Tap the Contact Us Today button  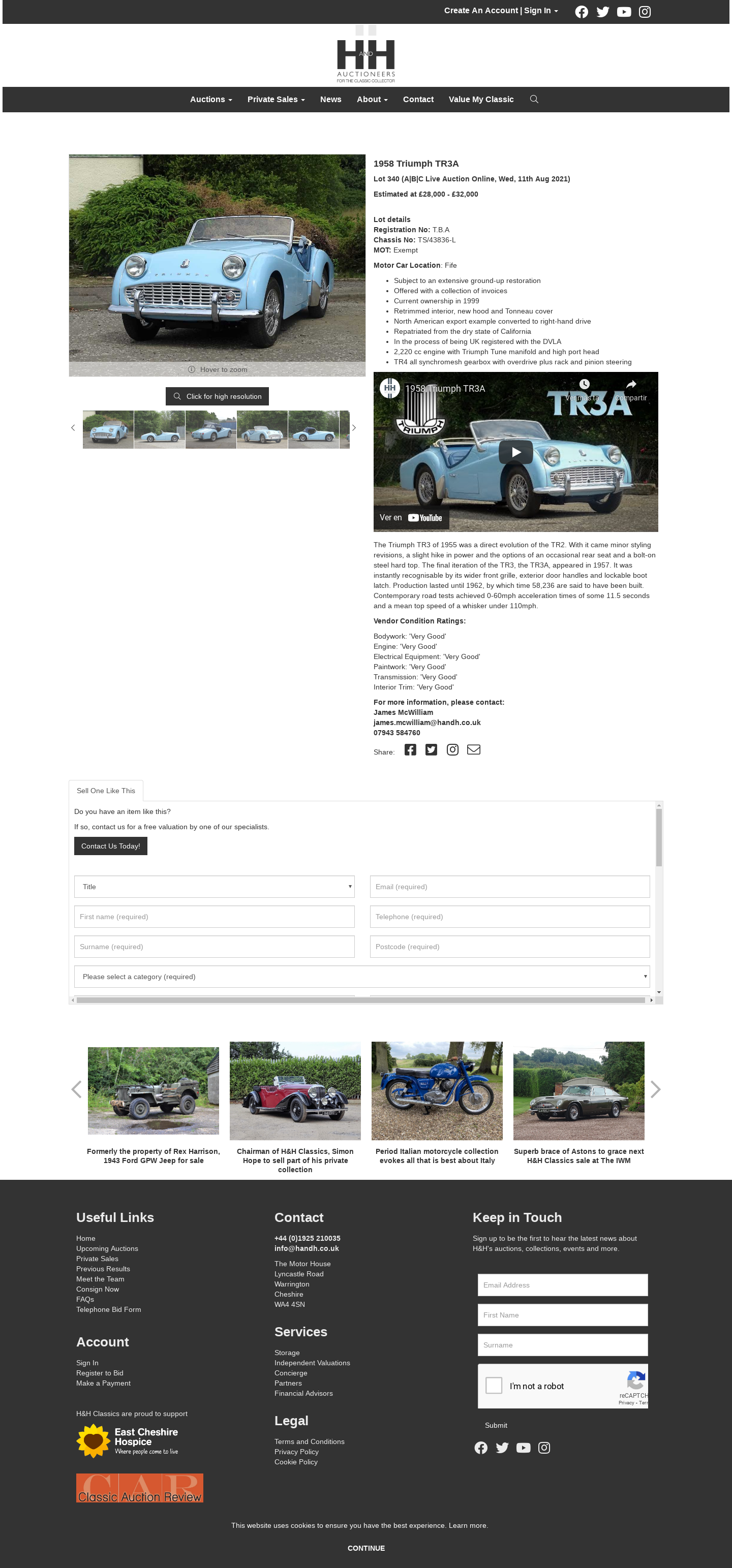[110, 845]
